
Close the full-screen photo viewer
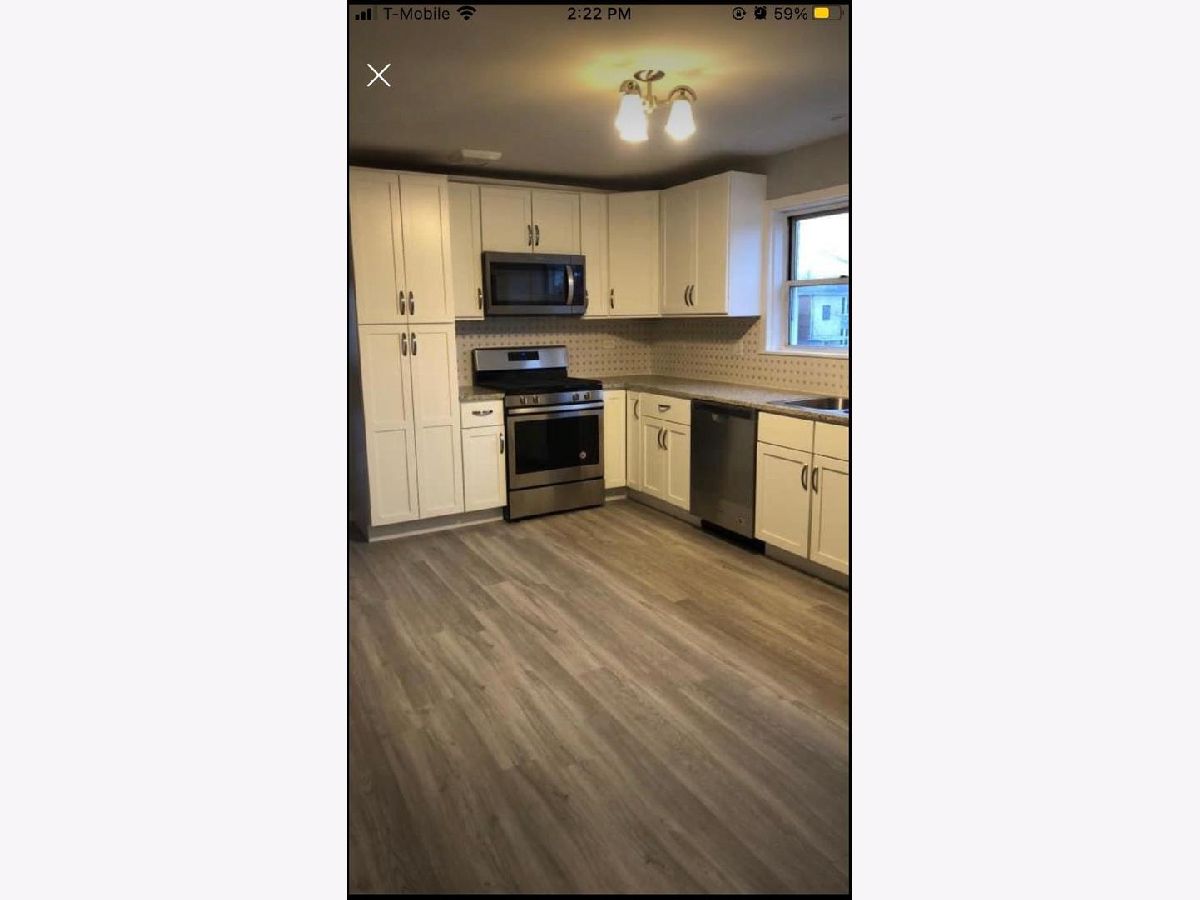click(378, 75)
